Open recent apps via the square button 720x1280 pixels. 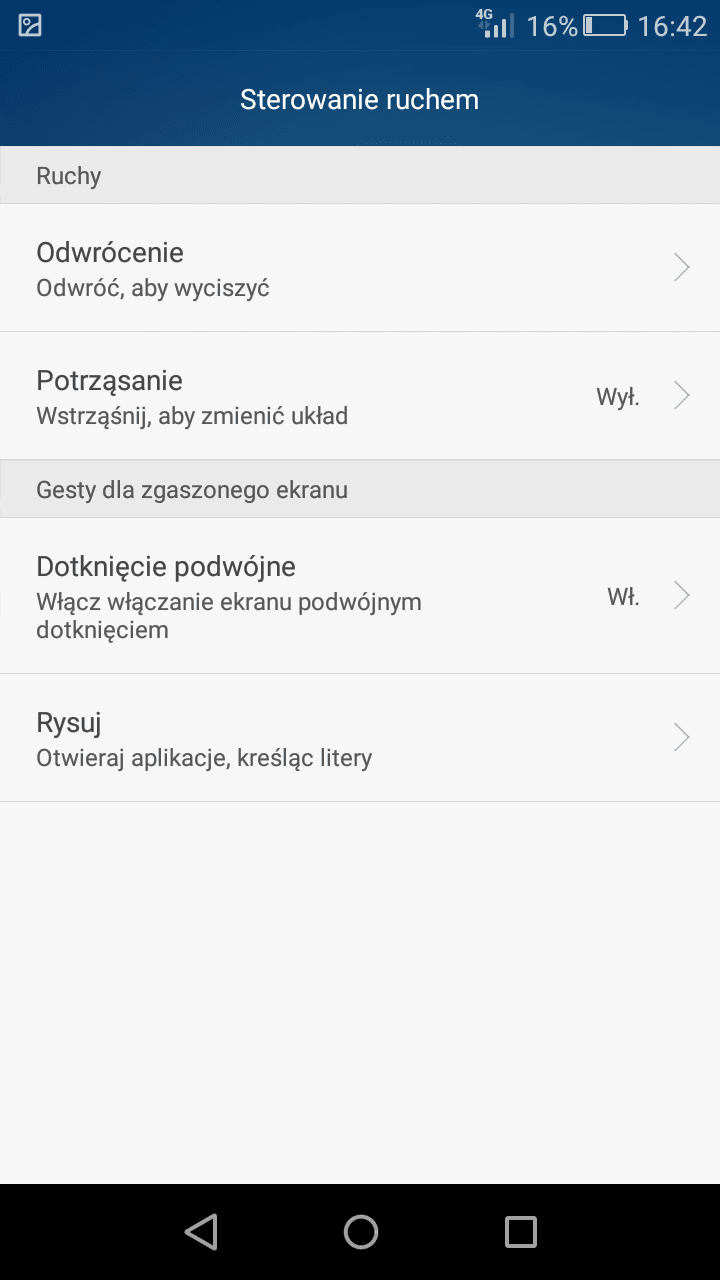(x=520, y=1232)
